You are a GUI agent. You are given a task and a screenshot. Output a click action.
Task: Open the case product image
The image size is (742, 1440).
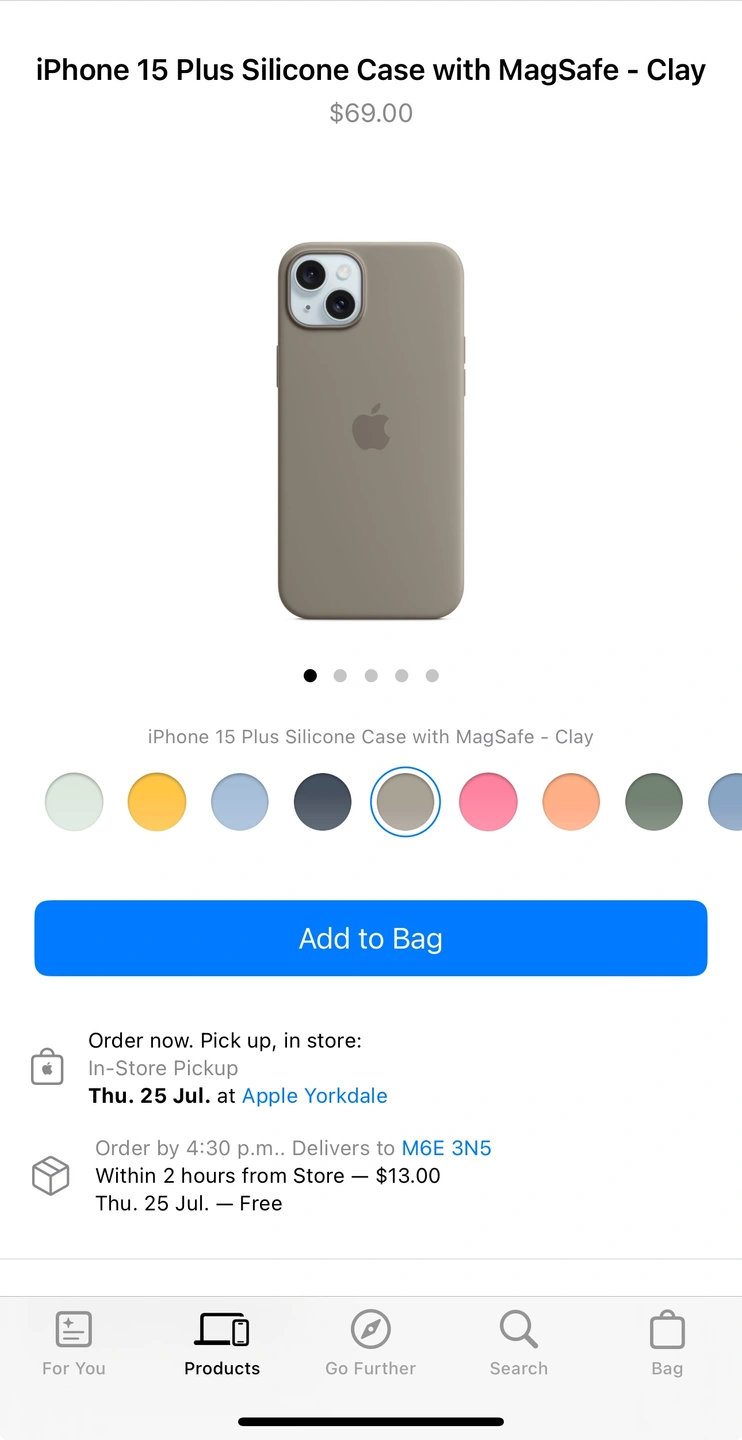[x=371, y=431]
